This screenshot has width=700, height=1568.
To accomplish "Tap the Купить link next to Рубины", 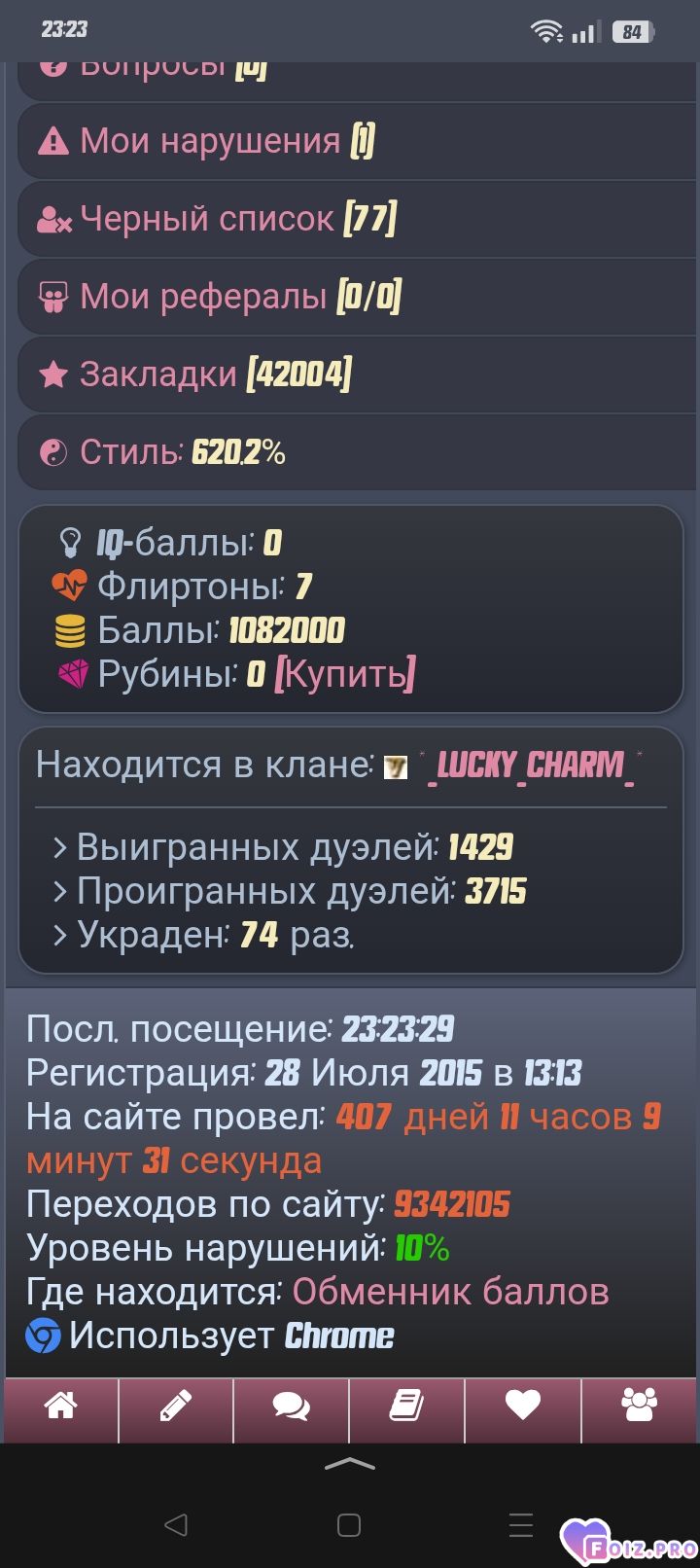I will (345, 674).
